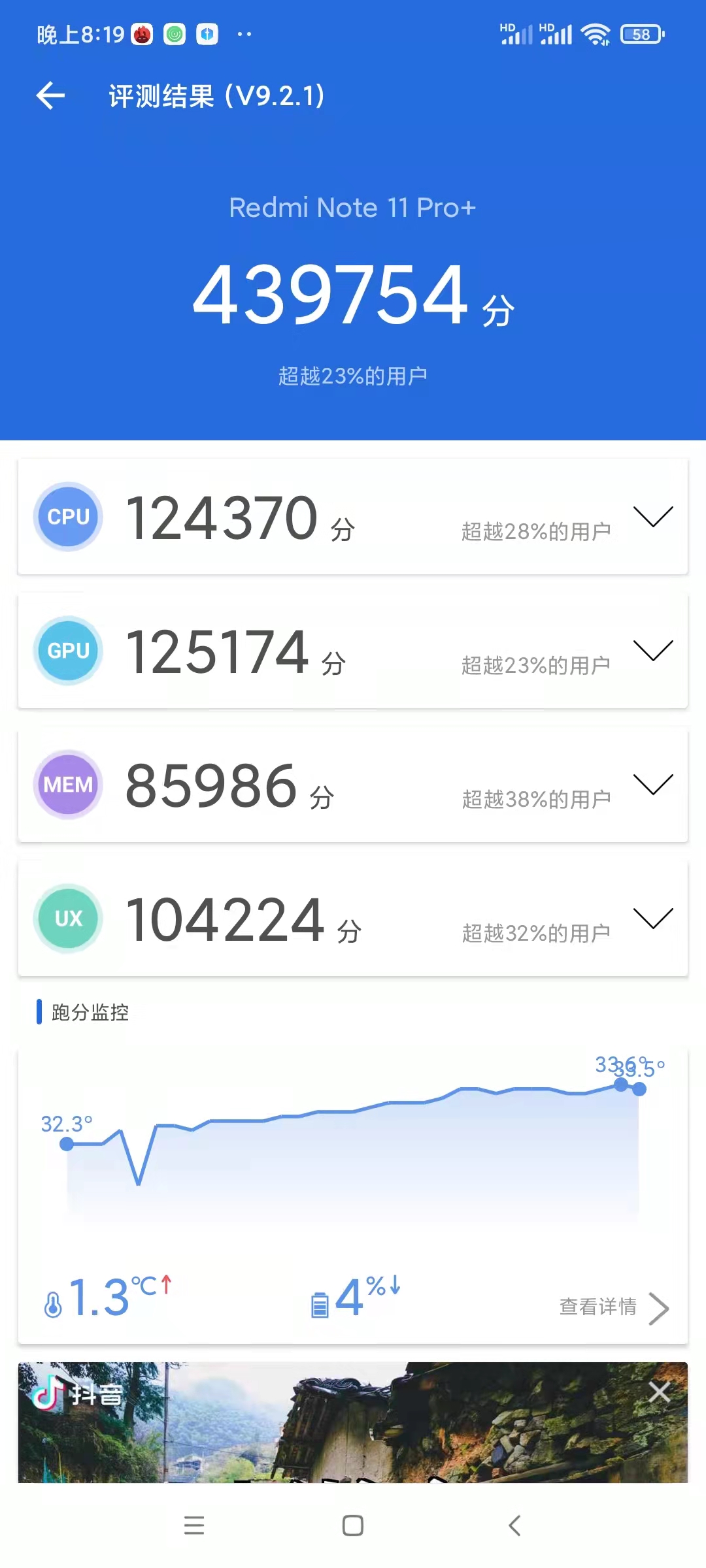Tap the AnTuTu flame notification icon
The height and width of the screenshot is (1568, 706).
(141, 33)
